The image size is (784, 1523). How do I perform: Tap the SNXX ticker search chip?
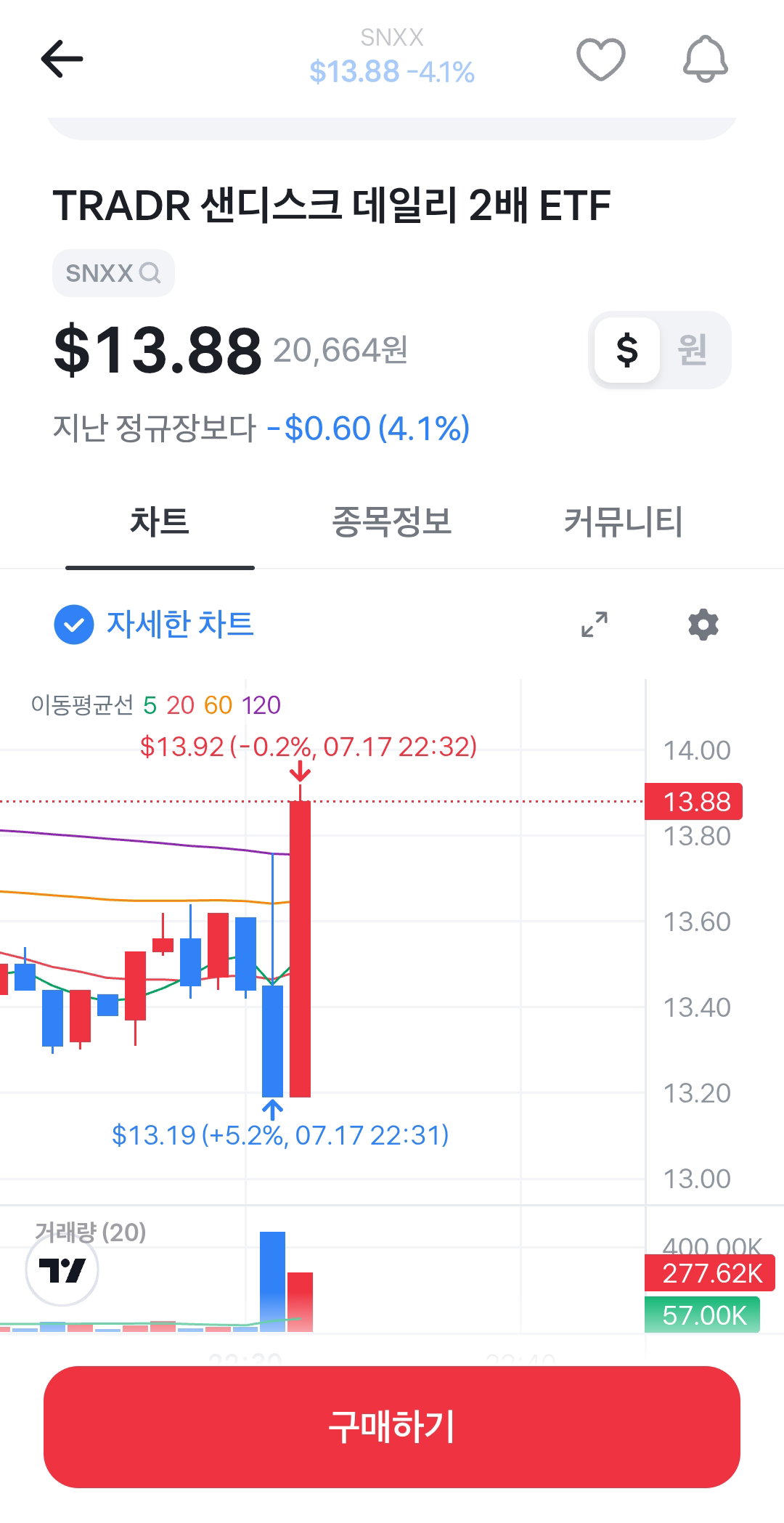113,273
